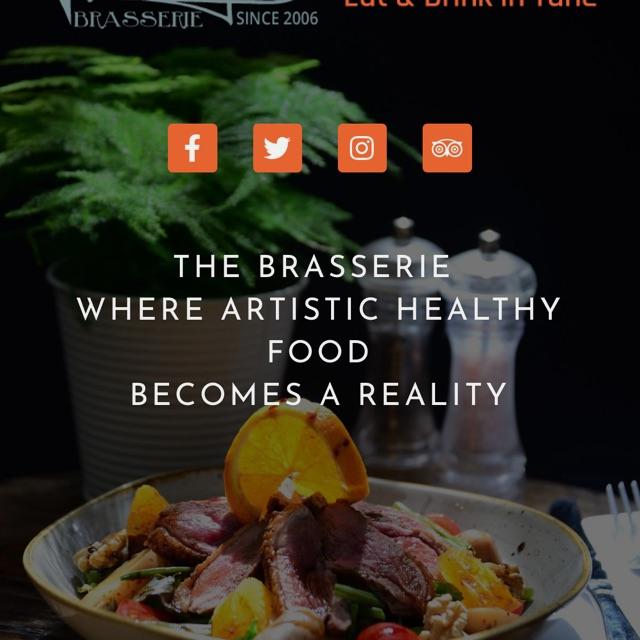The width and height of the screenshot is (640, 640).
Task: View the TripAdvisor page icon
Action: [x=447, y=148]
